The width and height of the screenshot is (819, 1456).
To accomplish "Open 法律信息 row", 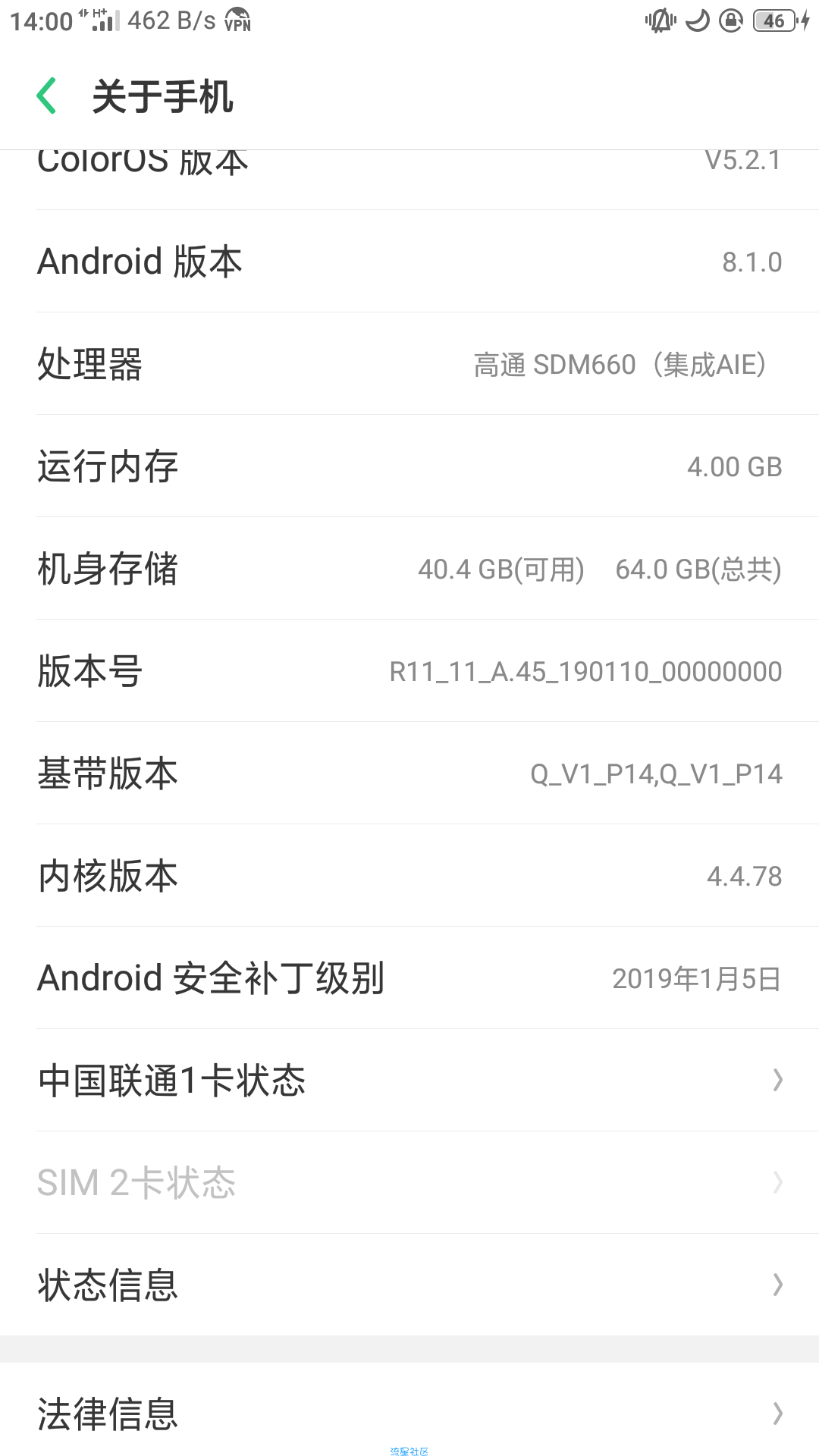I will pyautogui.click(x=409, y=1413).
